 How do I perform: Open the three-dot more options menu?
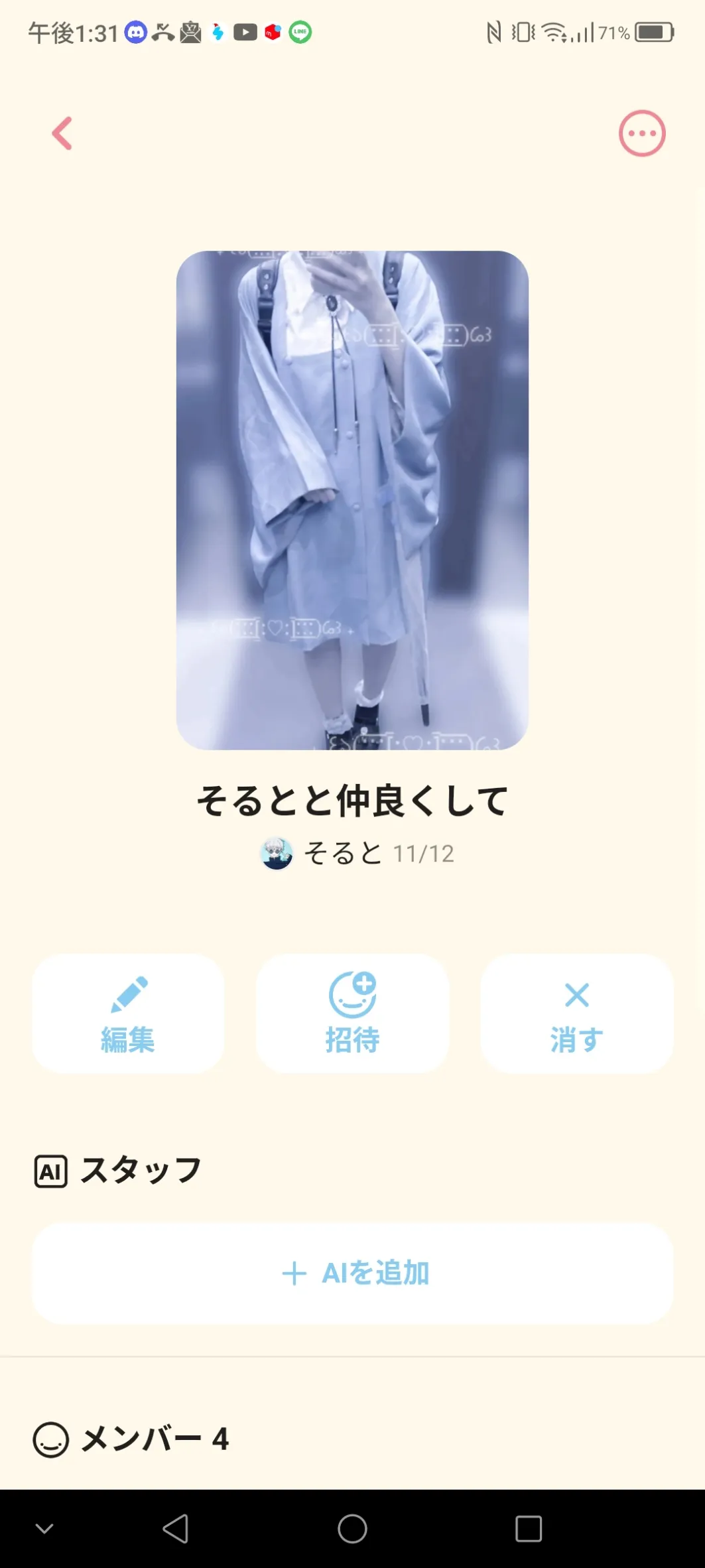tap(641, 133)
